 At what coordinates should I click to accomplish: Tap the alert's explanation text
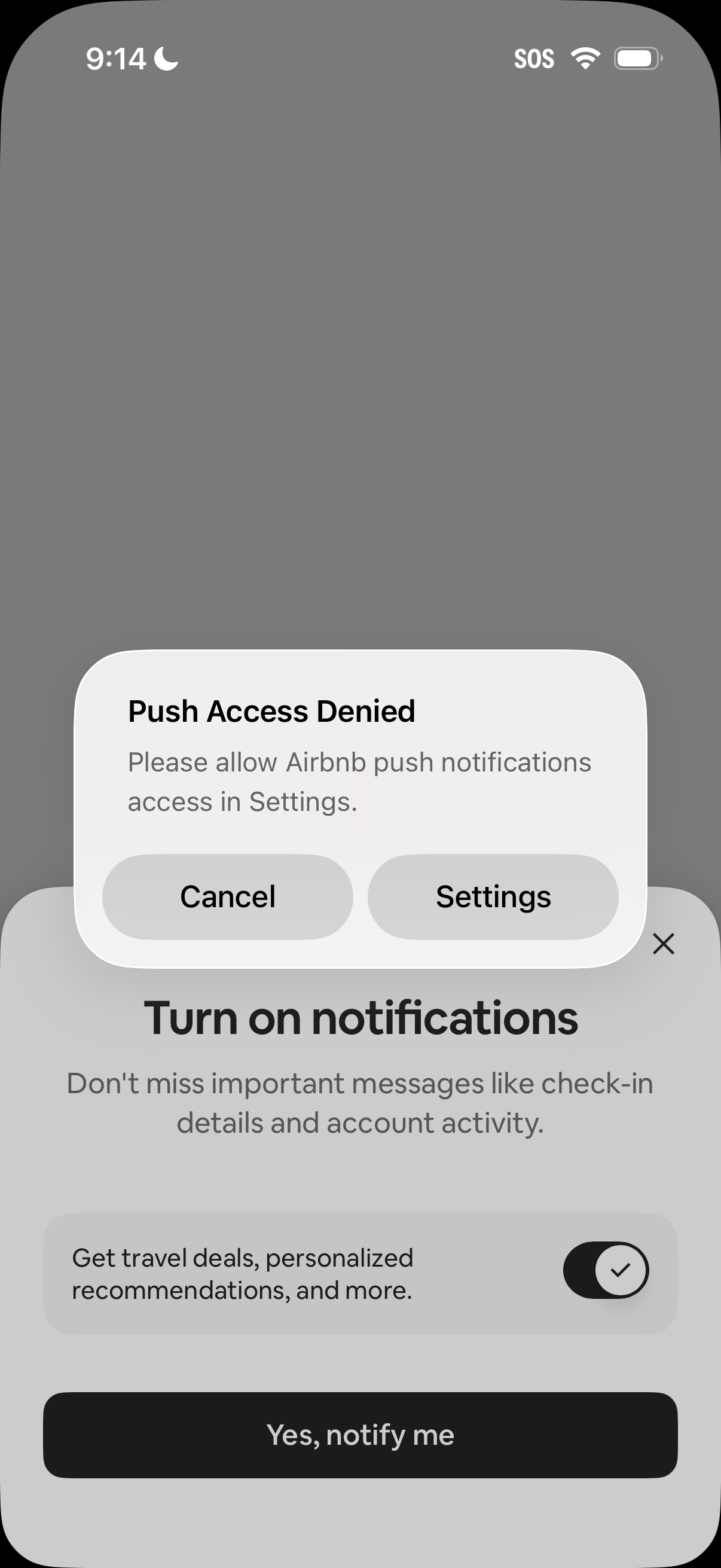pyautogui.click(x=359, y=780)
